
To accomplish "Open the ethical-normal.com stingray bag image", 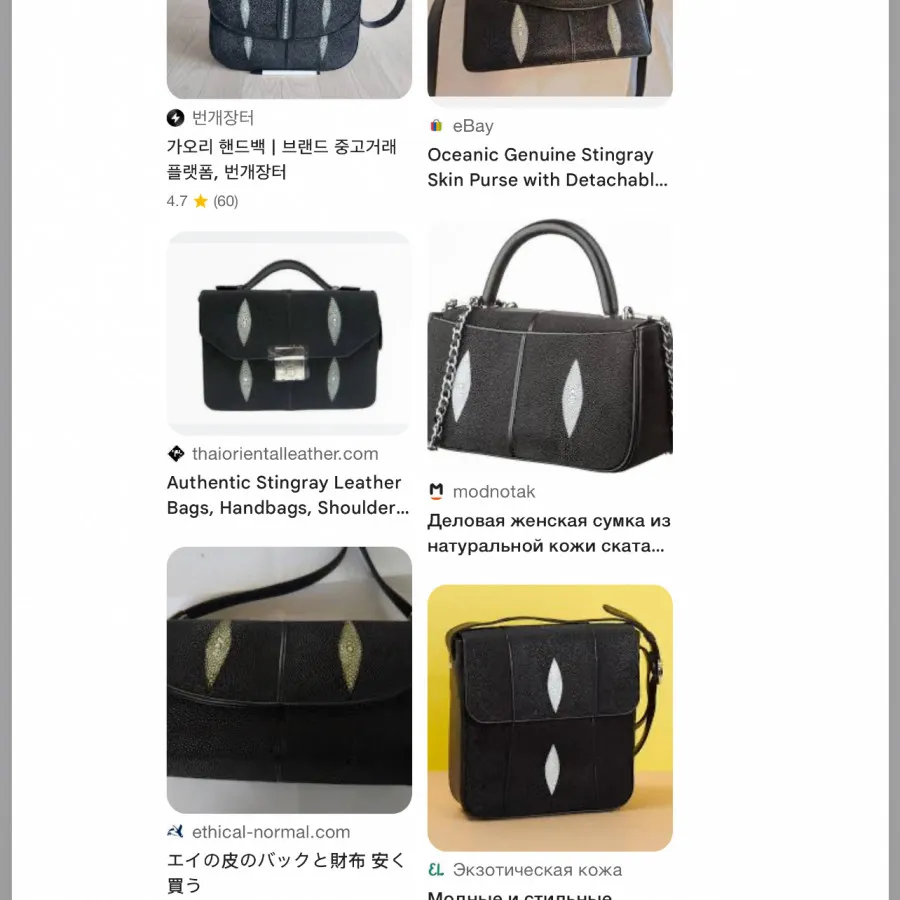I will click(x=289, y=680).
